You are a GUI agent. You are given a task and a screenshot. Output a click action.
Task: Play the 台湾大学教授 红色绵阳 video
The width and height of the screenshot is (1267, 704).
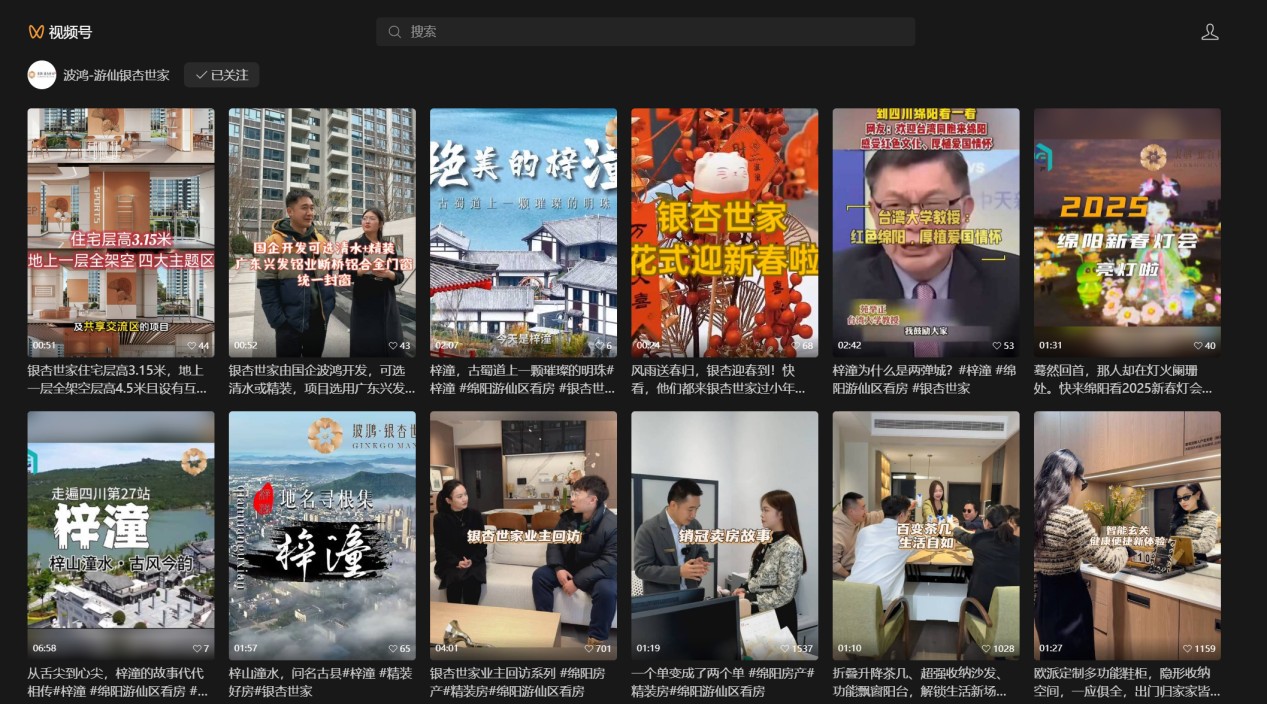[x=926, y=232]
